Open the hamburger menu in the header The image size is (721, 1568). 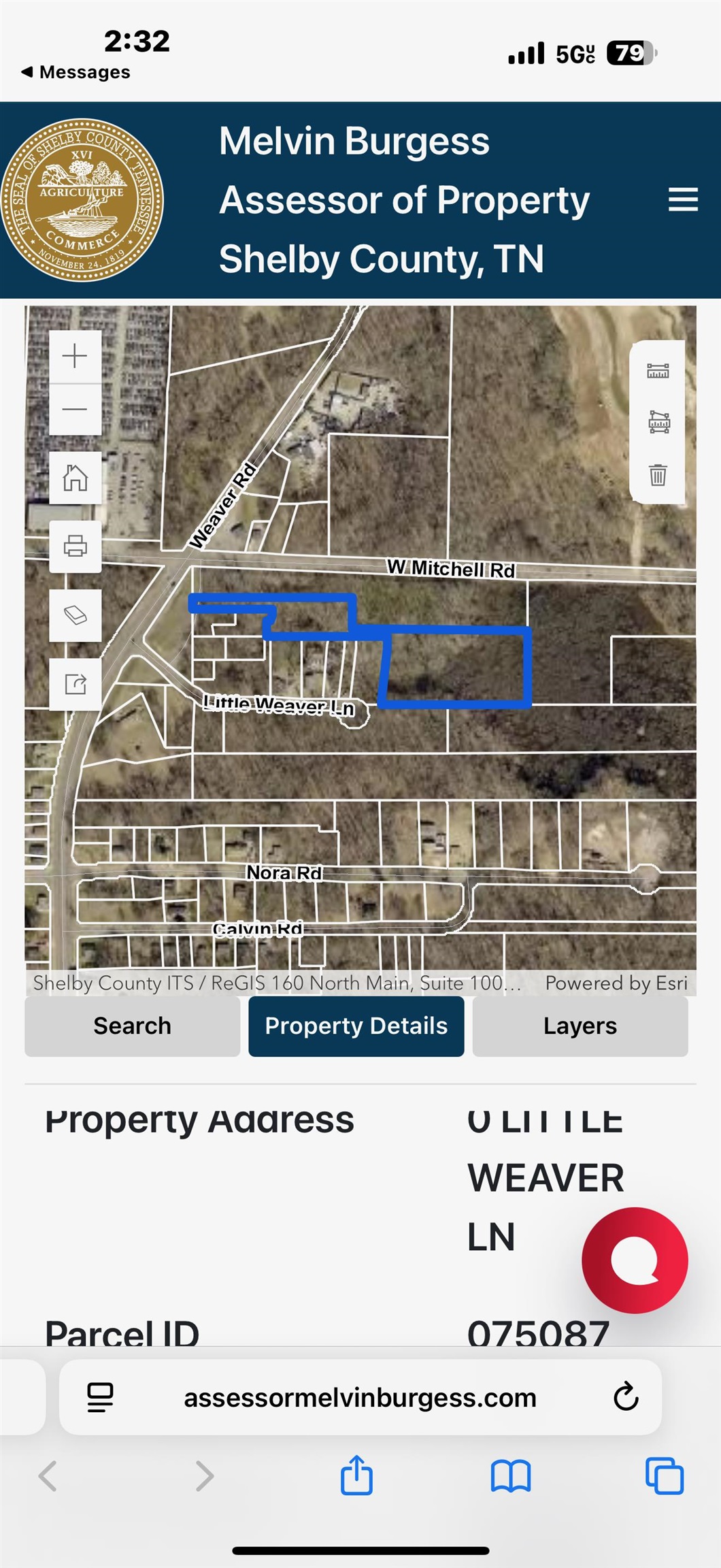point(683,199)
